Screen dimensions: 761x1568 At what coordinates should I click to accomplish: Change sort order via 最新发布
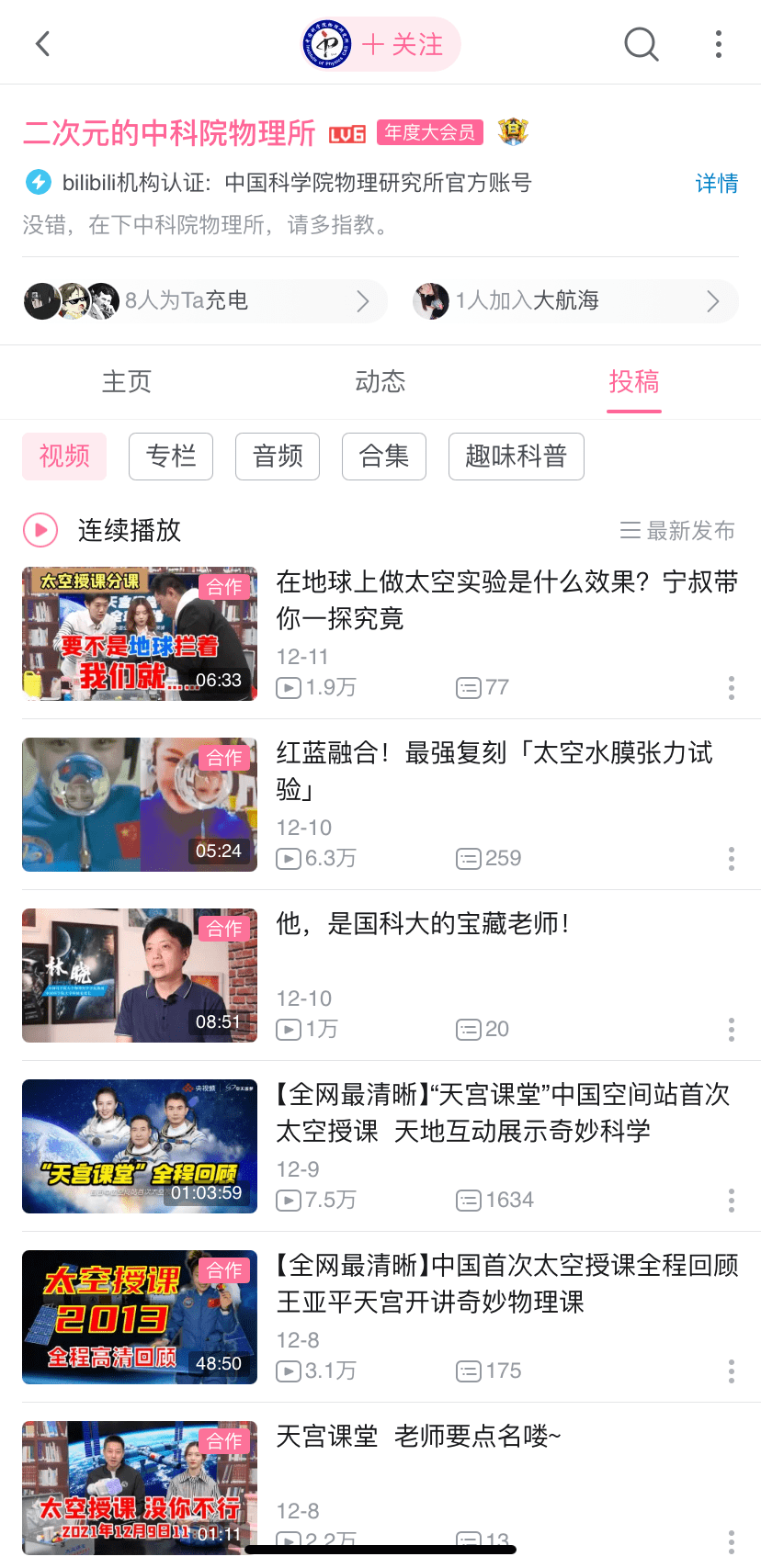[677, 530]
